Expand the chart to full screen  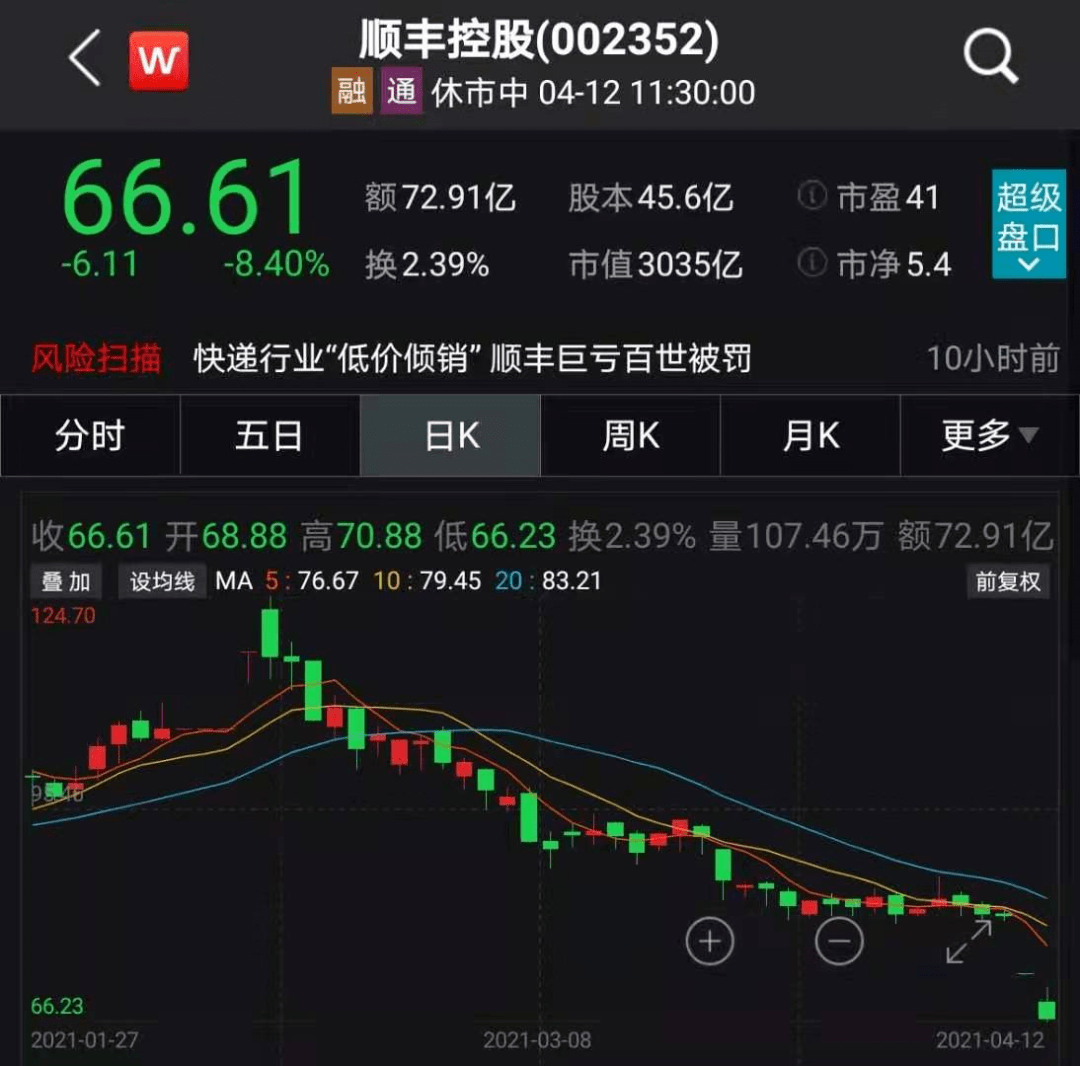coord(968,941)
